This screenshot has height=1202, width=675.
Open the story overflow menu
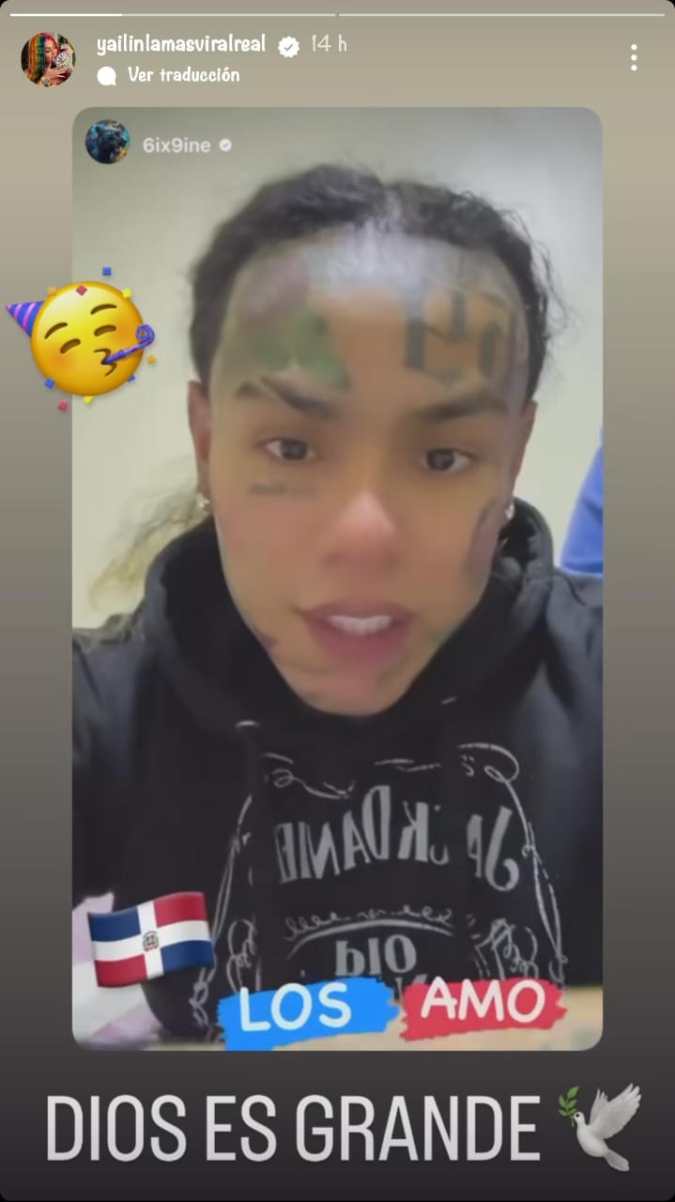tap(633, 57)
